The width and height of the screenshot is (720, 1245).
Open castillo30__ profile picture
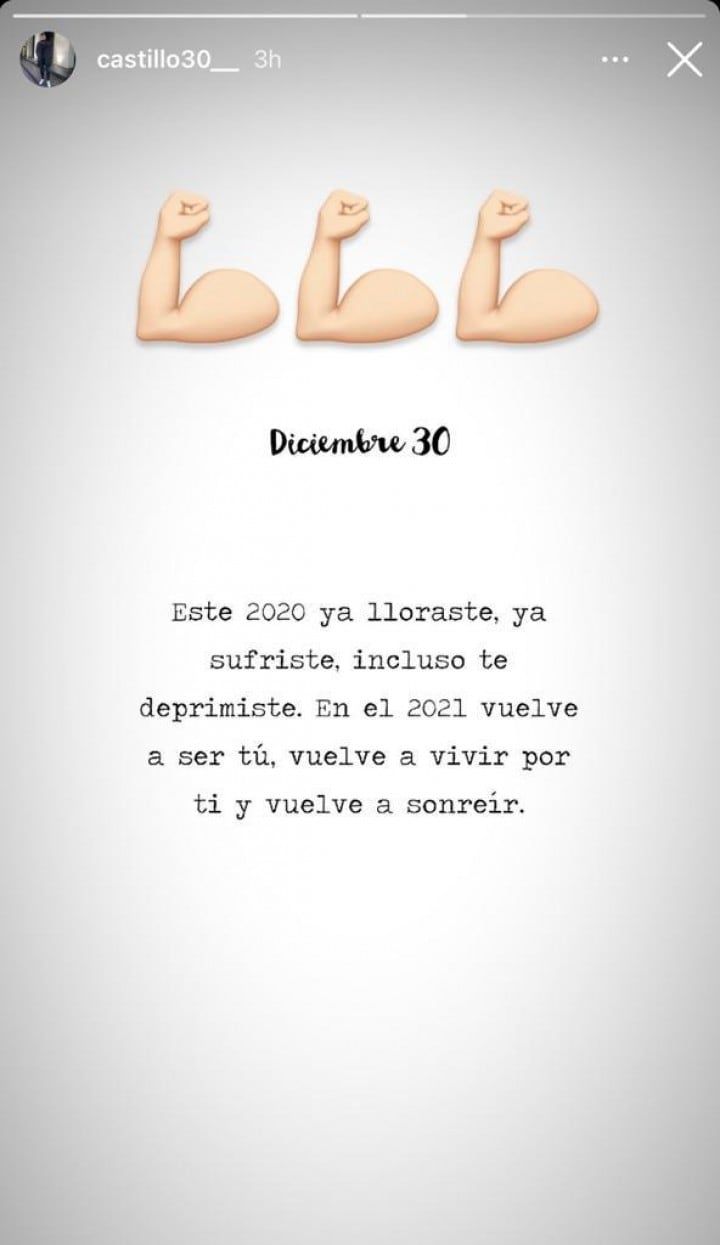pos(48,60)
